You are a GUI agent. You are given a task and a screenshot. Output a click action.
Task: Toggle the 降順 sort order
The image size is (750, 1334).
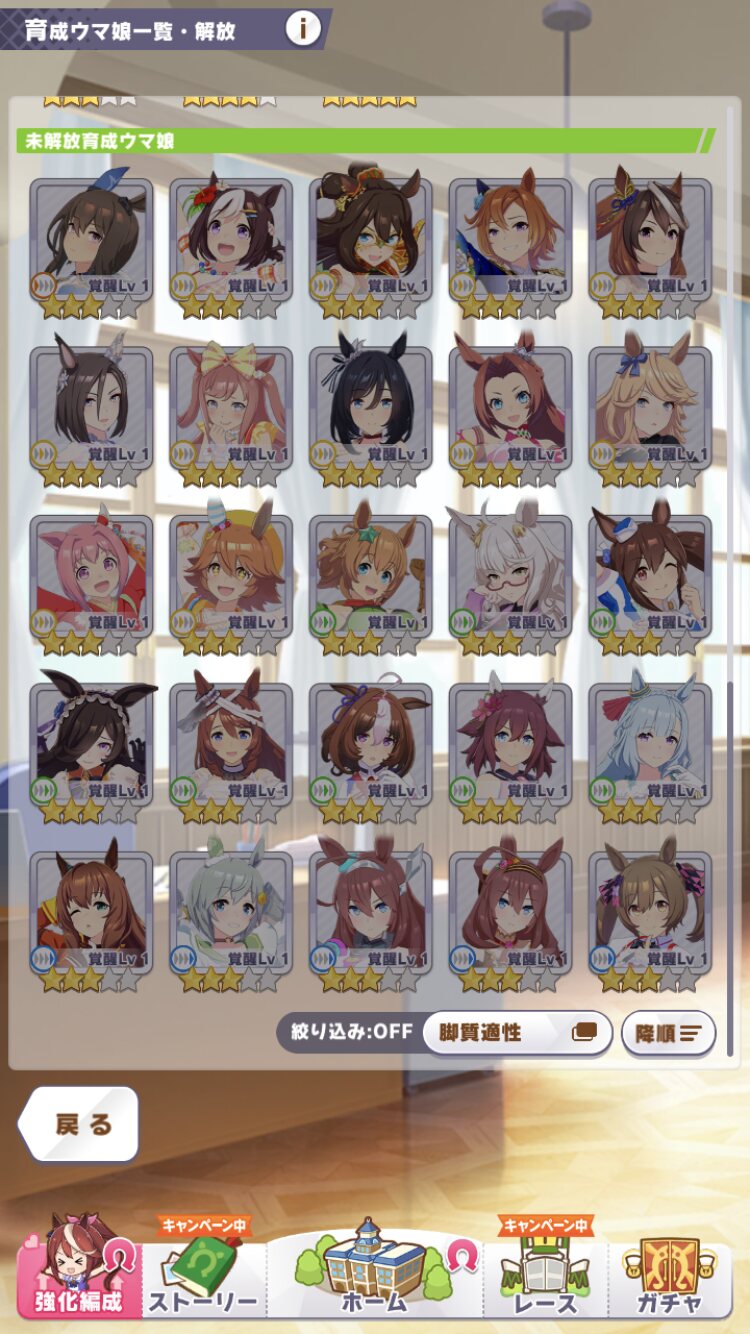click(x=668, y=1033)
